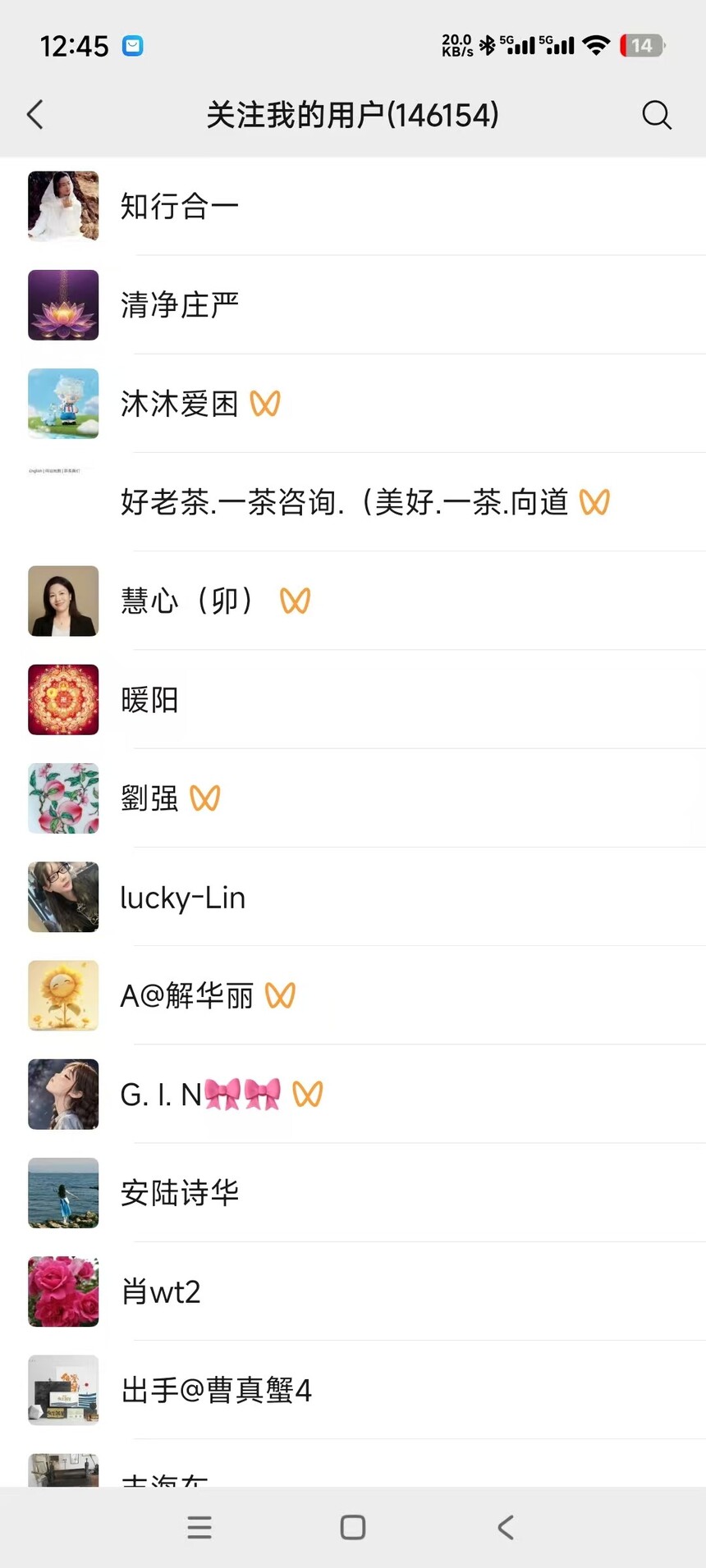
Task: View 安陆诗华 in the follower list
Action: tap(179, 1193)
